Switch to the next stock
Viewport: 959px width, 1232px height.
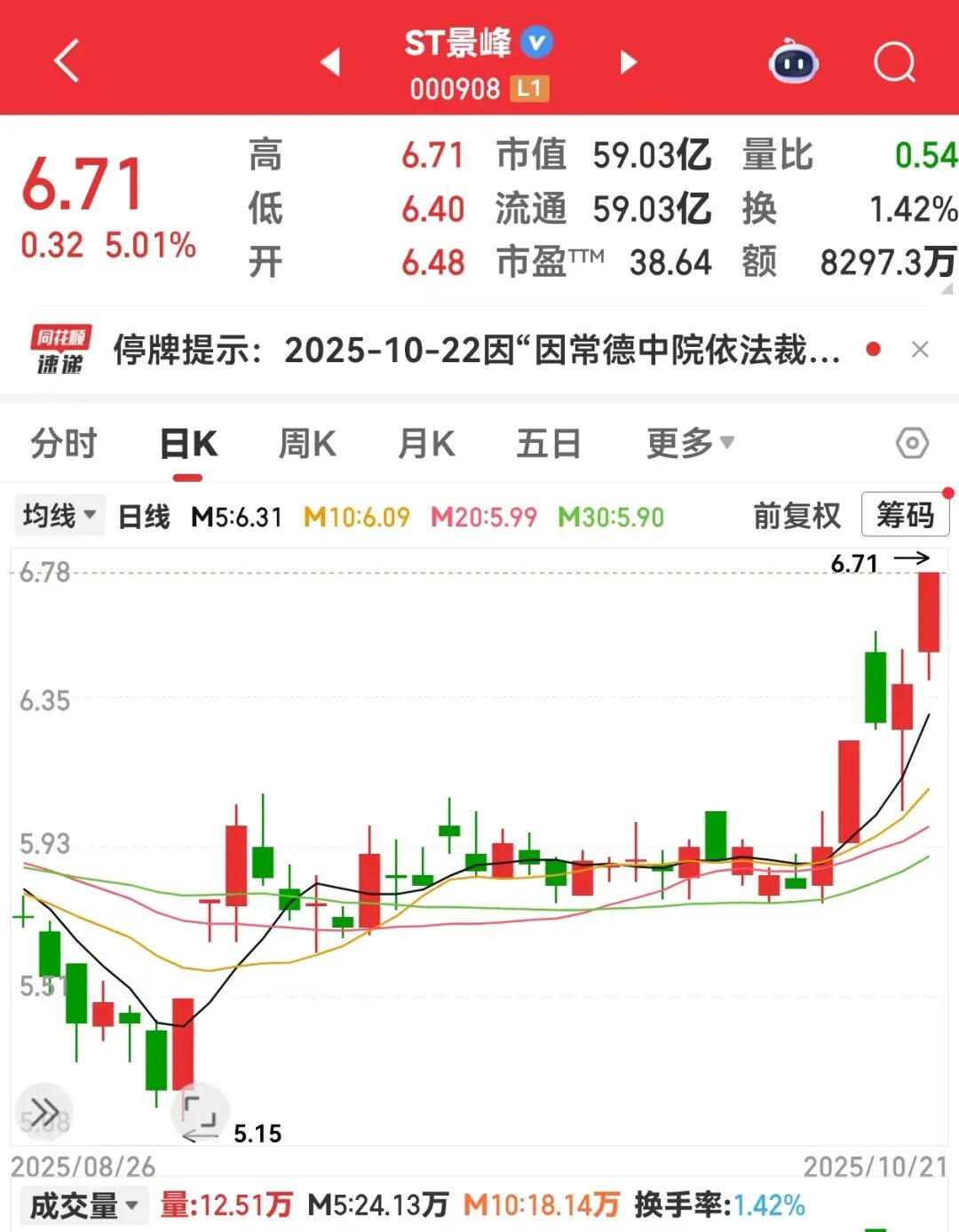[x=629, y=62]
